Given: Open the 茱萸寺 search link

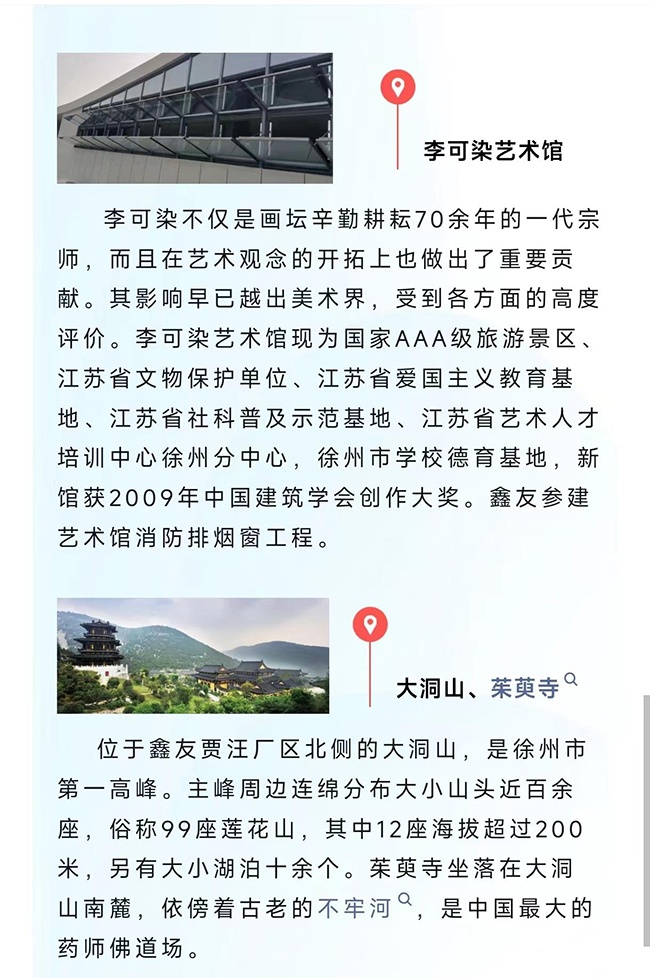Looking at the screenshot, I should (x=525, y=689).
